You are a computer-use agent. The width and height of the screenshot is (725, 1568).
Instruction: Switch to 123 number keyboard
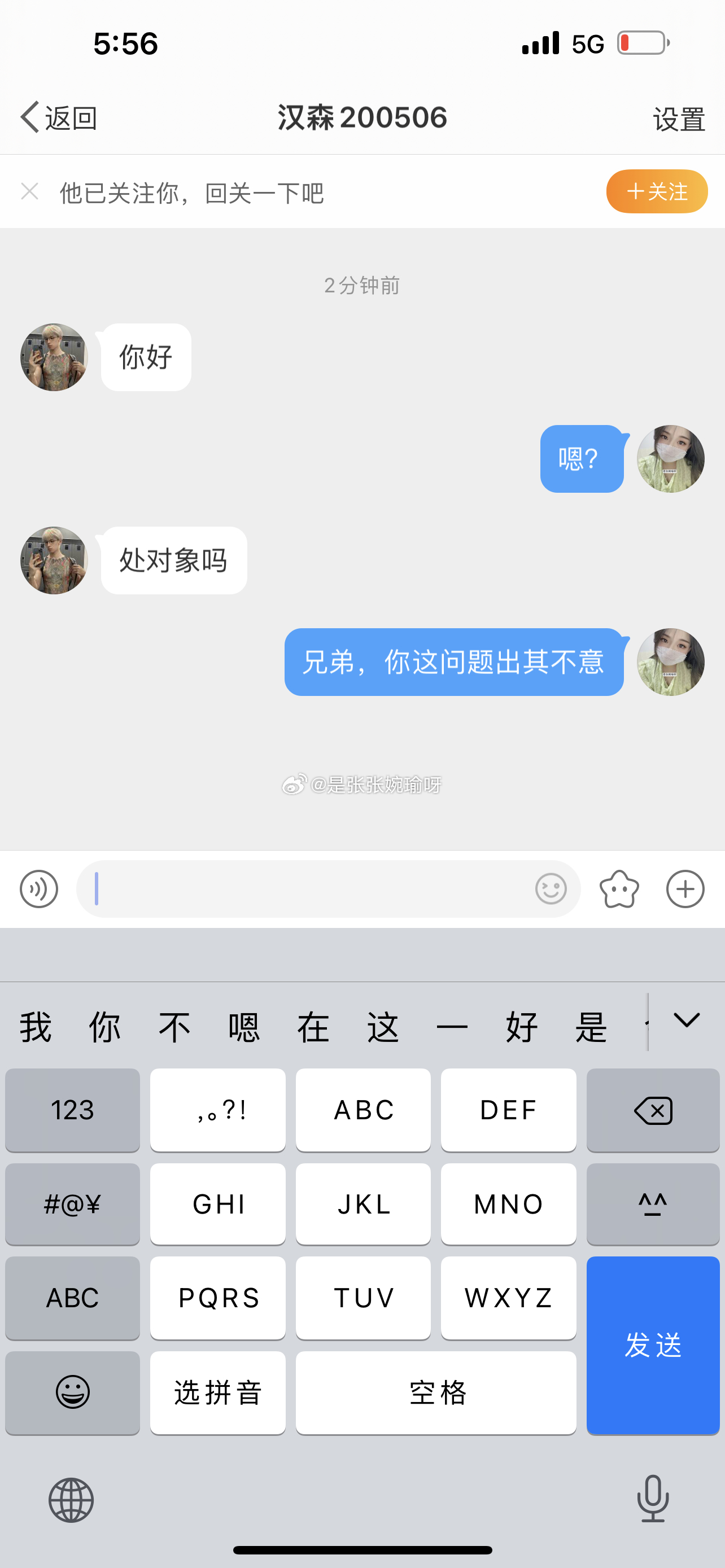72,1110
